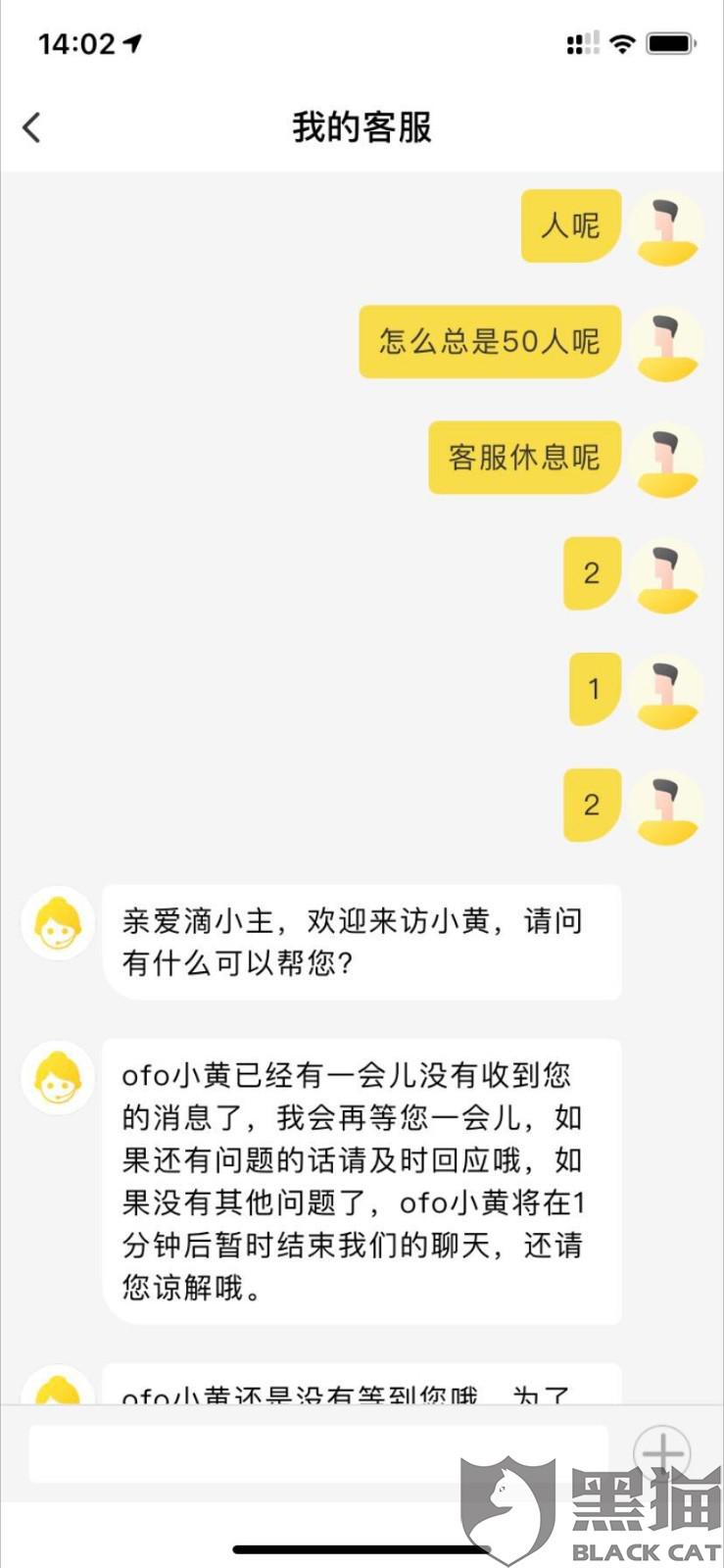Go back from 我的客服 chat
The width and height of the screenshot is (724, 1568).
[x=32, y=127]
